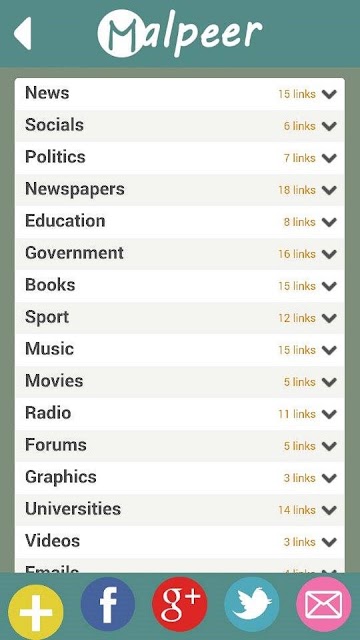The image size is (360, 640).
Task: Tap the pink email envelope icon
Action: [324, 604]
